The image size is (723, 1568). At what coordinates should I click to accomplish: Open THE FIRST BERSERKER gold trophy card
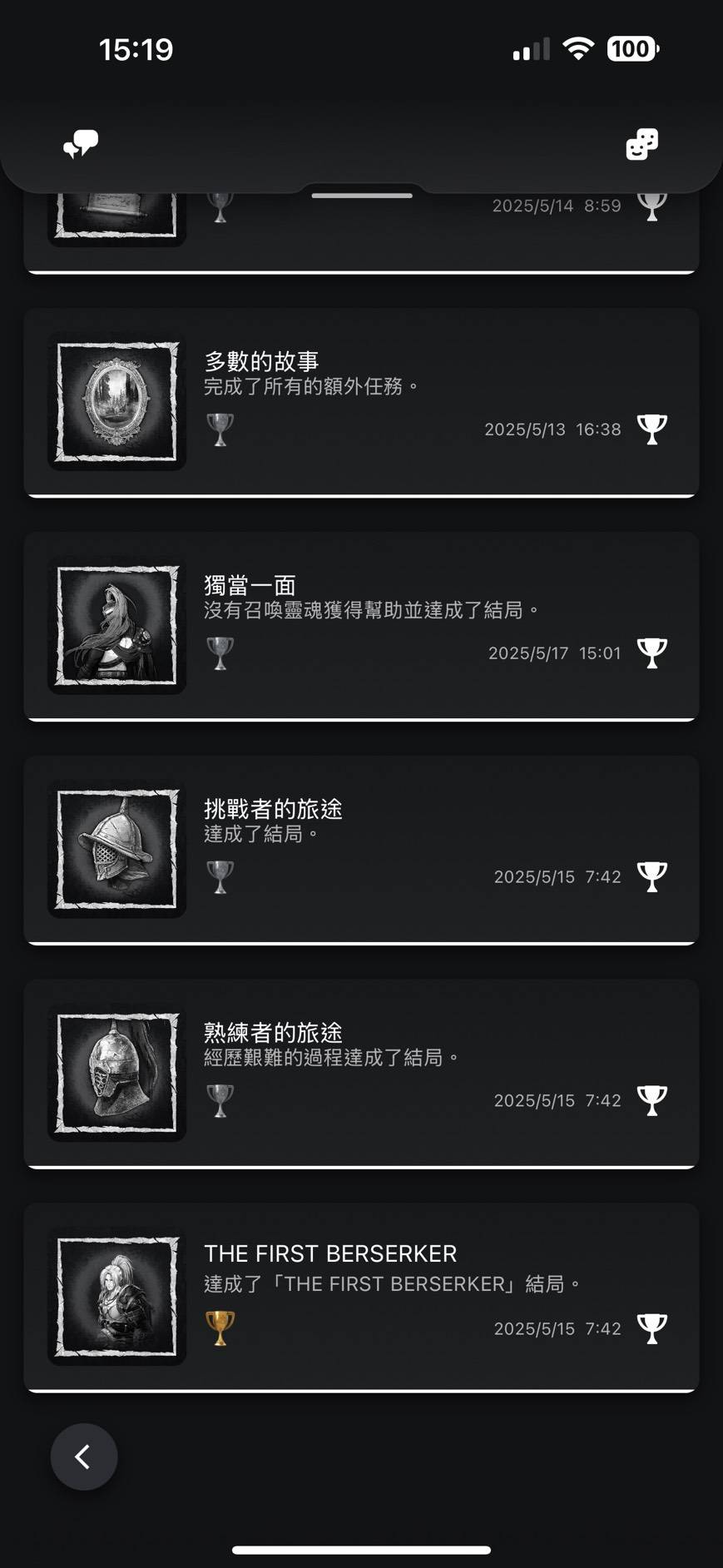[x=361, y=1297]
